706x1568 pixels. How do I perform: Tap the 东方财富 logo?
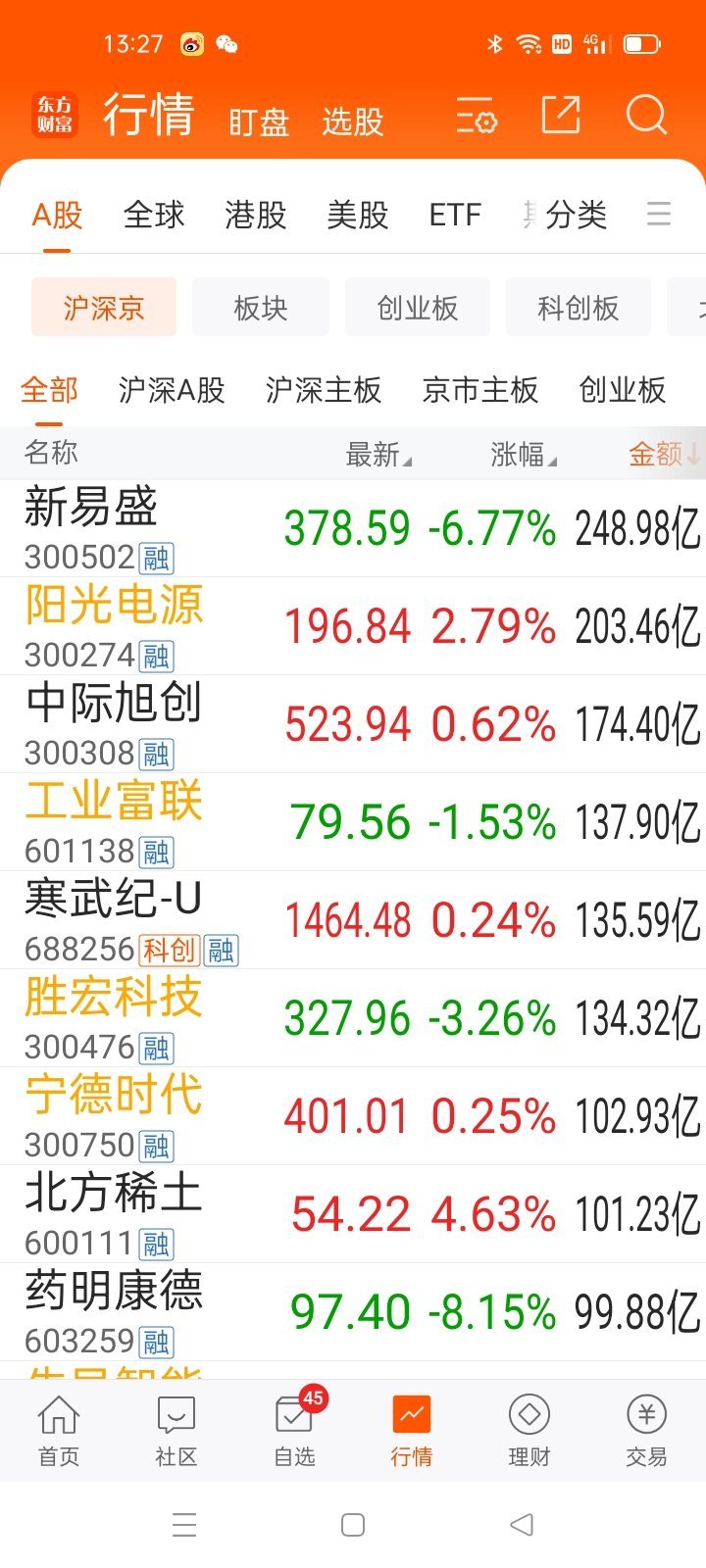pyautogui.click(x=54, y=116)
